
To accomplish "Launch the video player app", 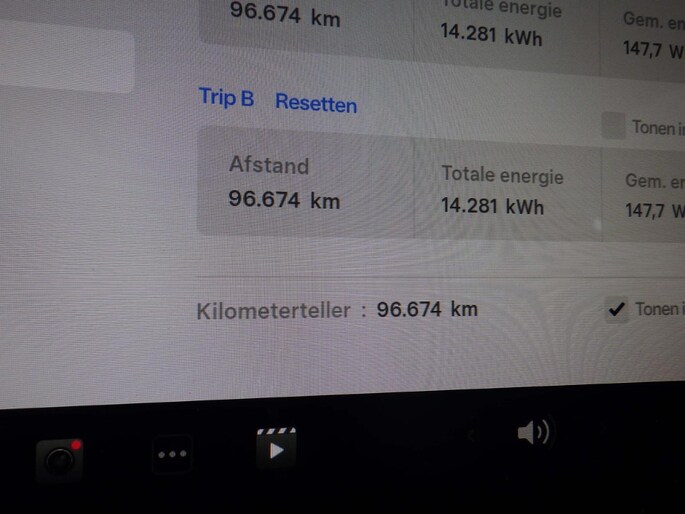I will tap(276, 449).
